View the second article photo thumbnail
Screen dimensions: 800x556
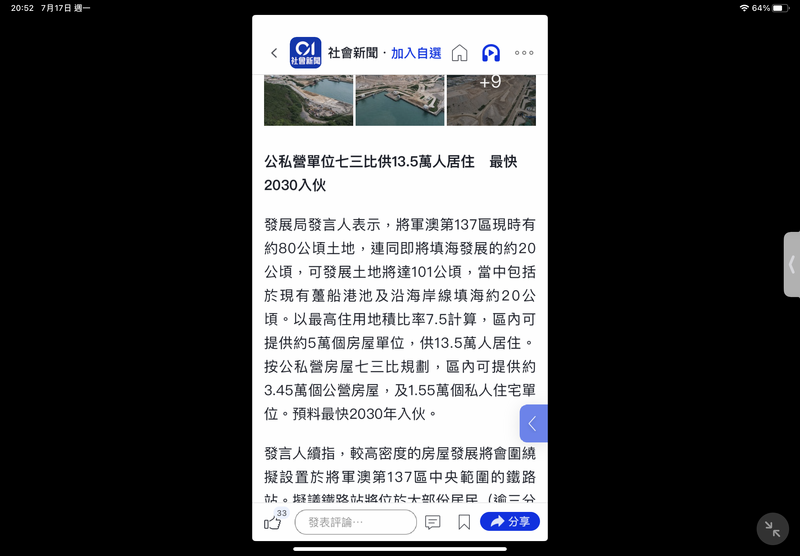click(x=400, y=99)
